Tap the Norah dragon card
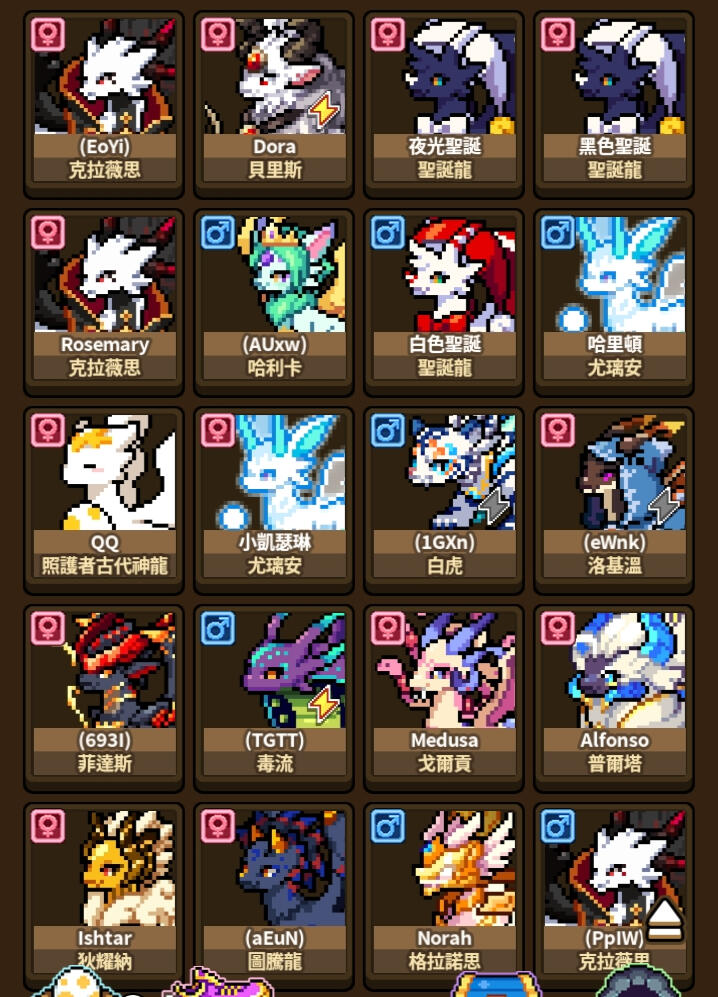This screenshot has height=997, width=718. (444, 890)
